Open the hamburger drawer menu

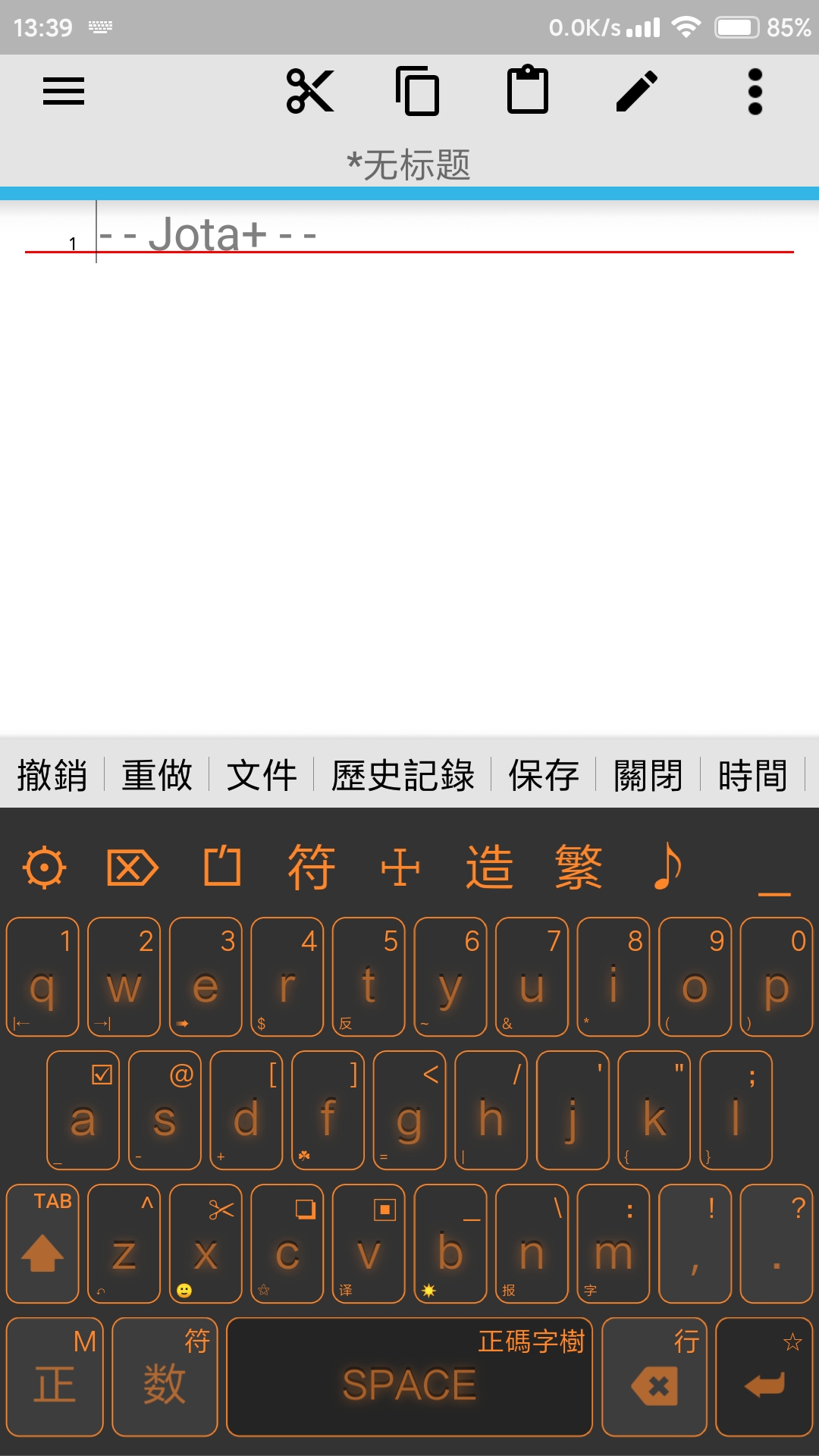click(x=64, y=92)
